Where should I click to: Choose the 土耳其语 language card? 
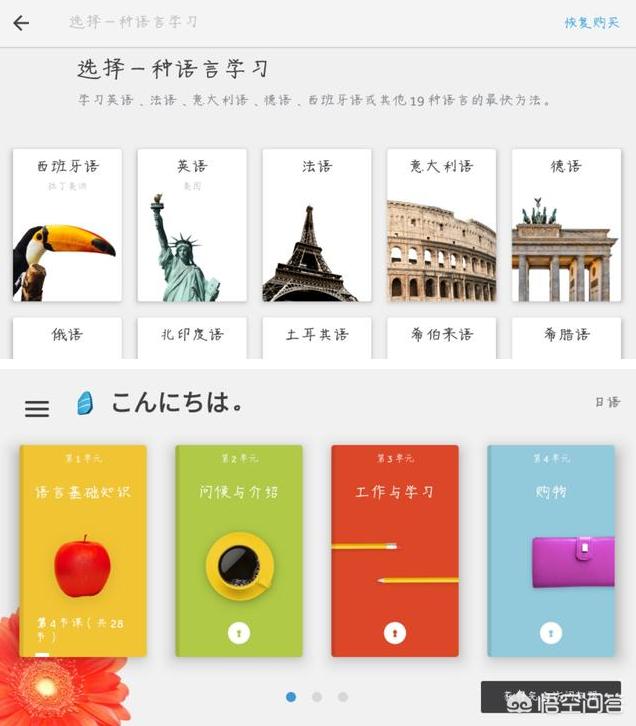(317, 337)
